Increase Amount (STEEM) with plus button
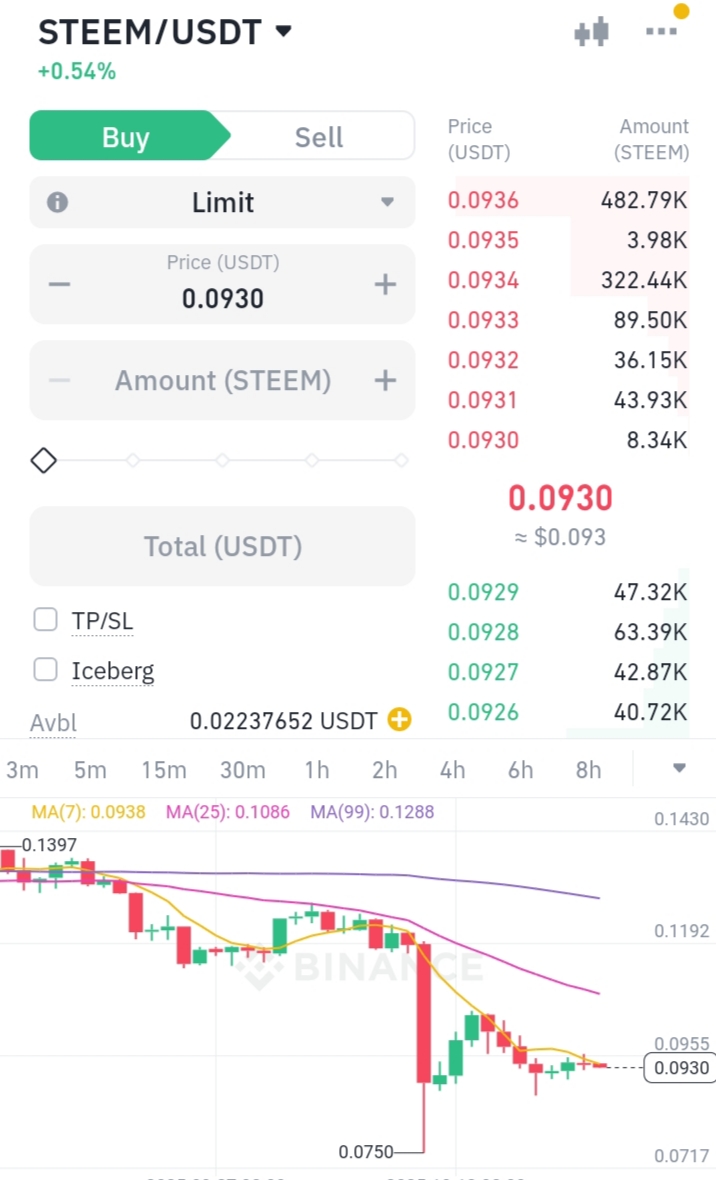 tap(385, 381)
